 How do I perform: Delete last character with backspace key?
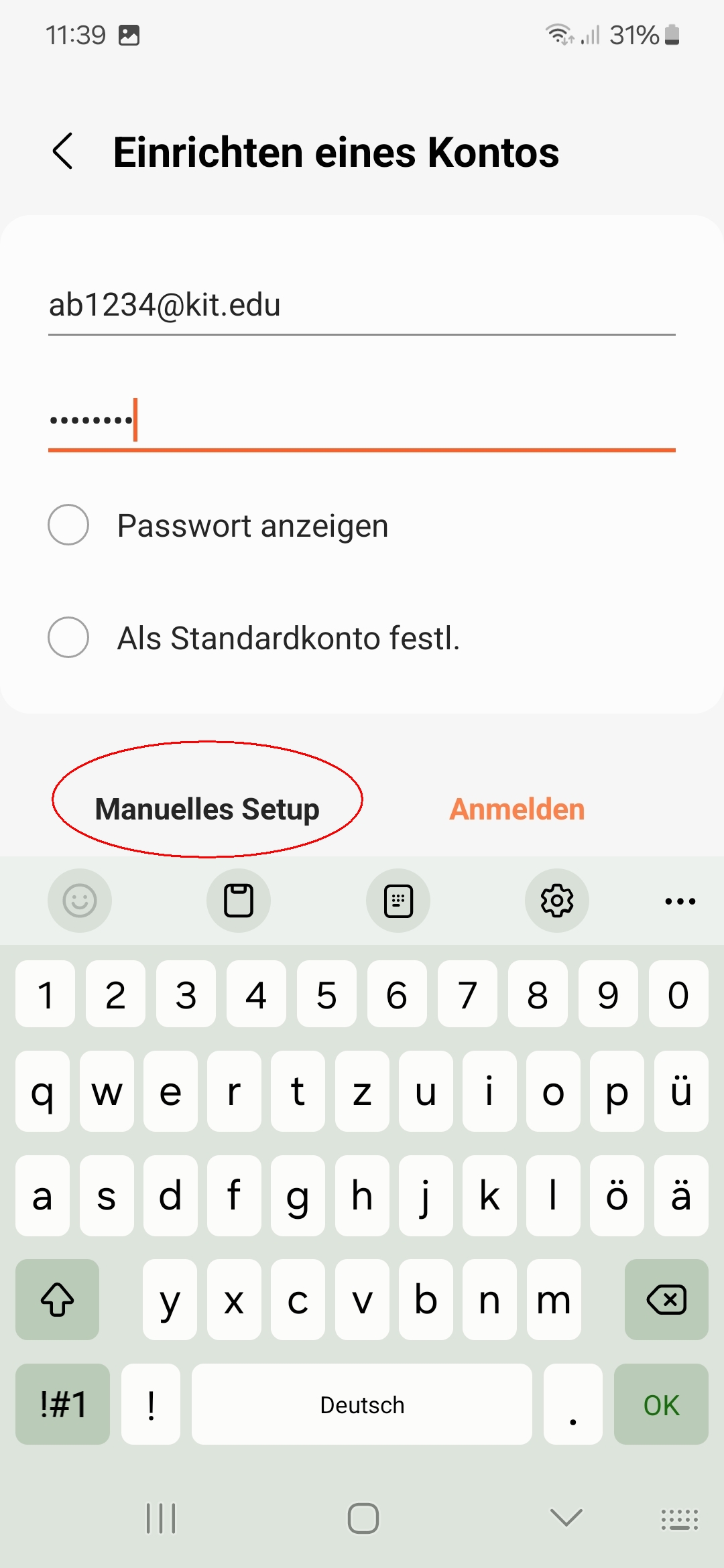[666, 1300]
